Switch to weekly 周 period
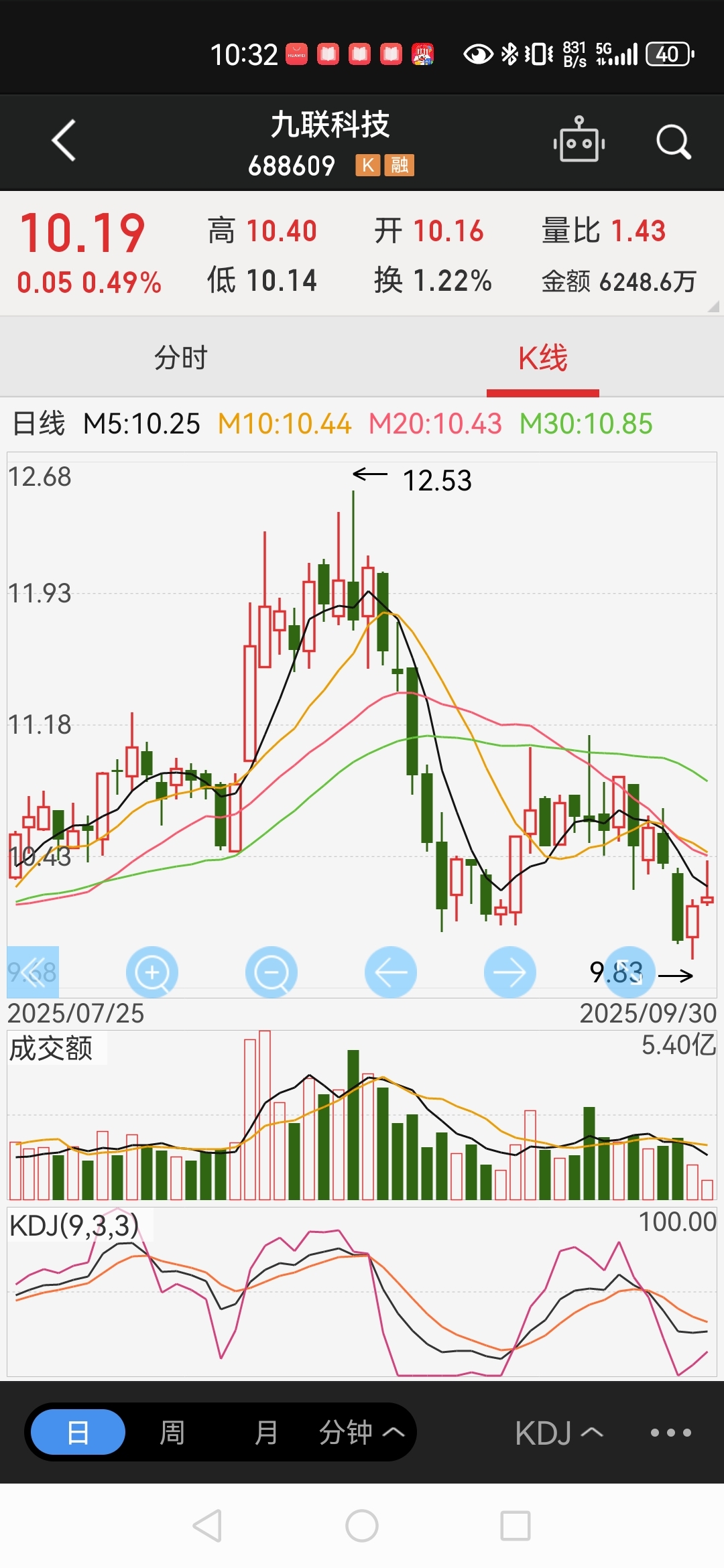724x1568 pixels. tap(172, 1432)
